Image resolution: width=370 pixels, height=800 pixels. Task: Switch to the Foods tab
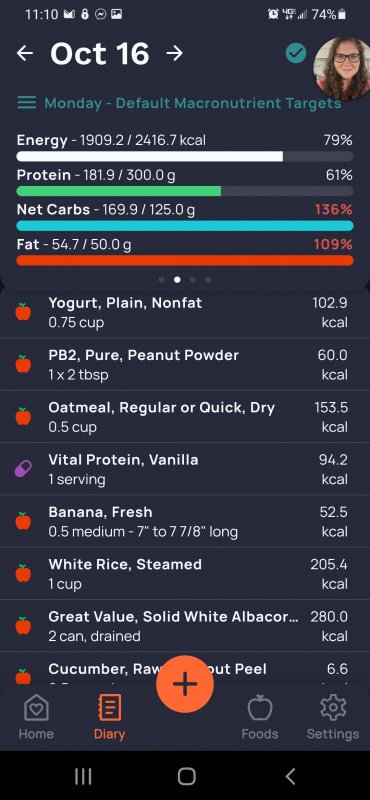[x=260, y=718]
